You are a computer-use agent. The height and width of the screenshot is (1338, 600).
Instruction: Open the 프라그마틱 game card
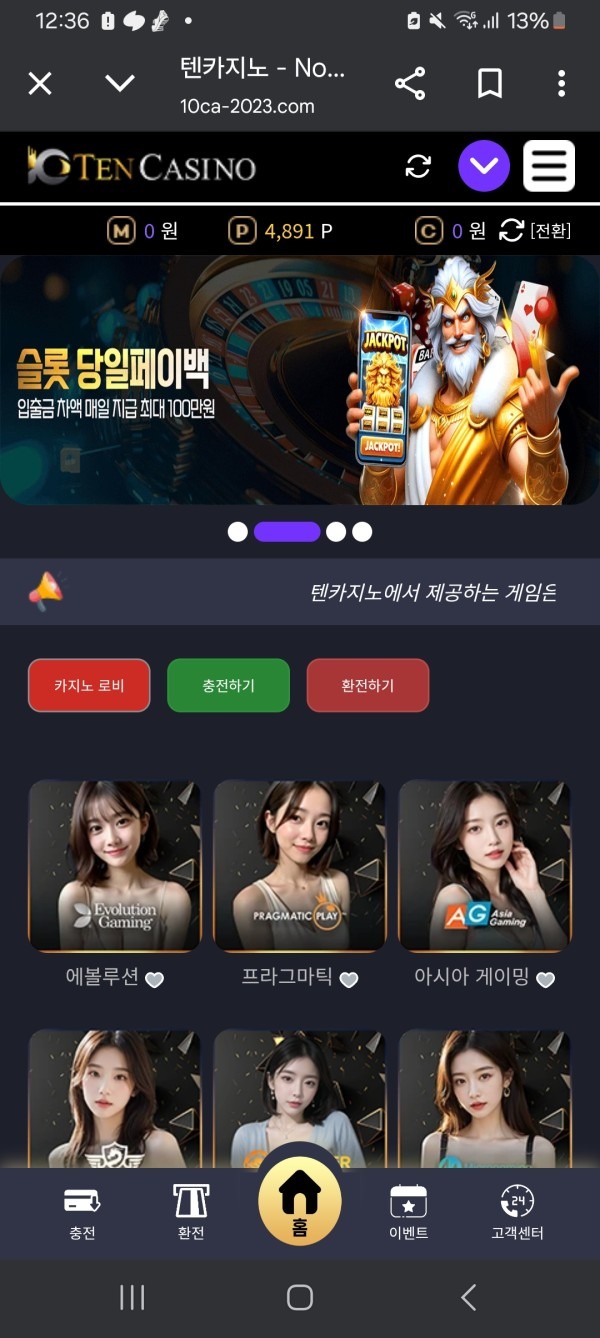click(x=299, y=866)
